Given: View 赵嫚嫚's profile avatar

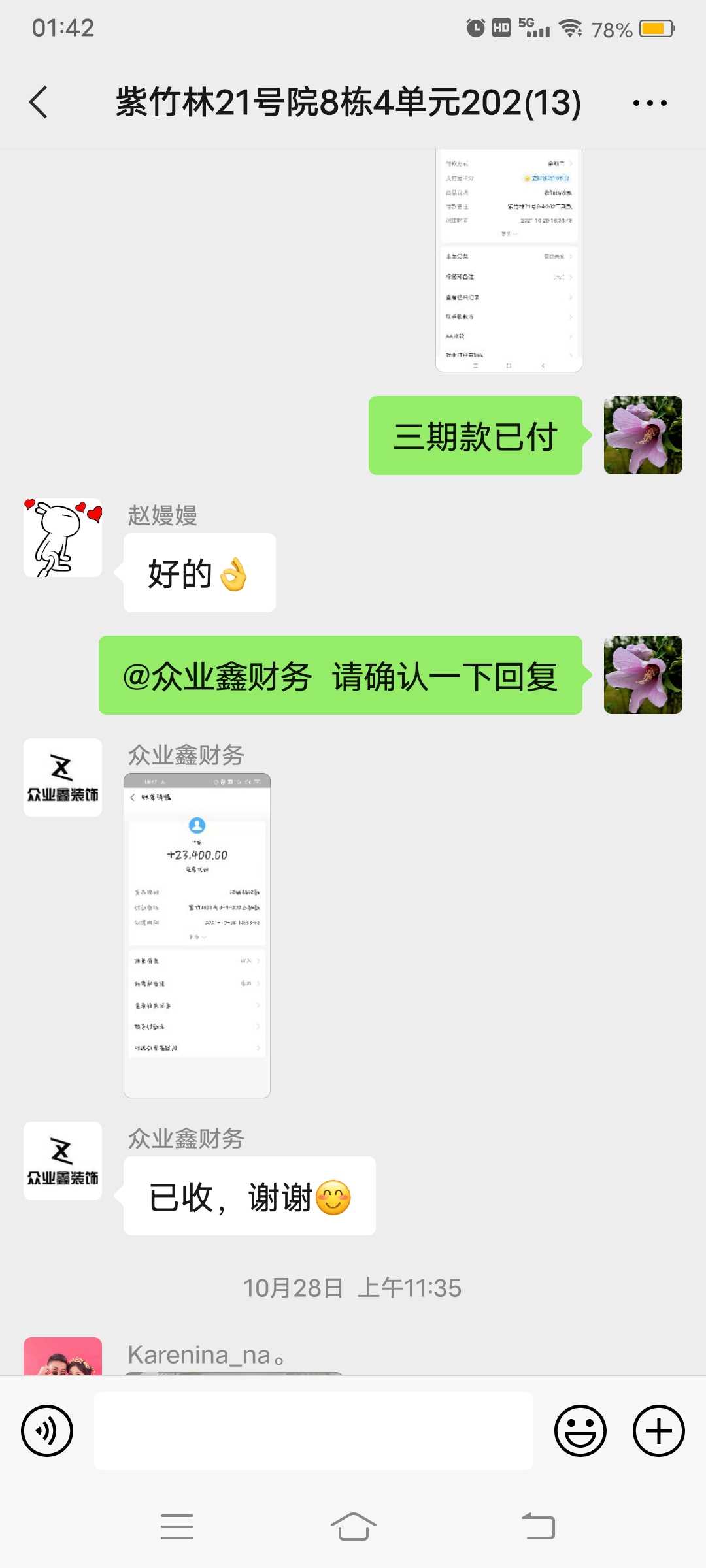Looking at the screenshot, I should coord(63,538).
